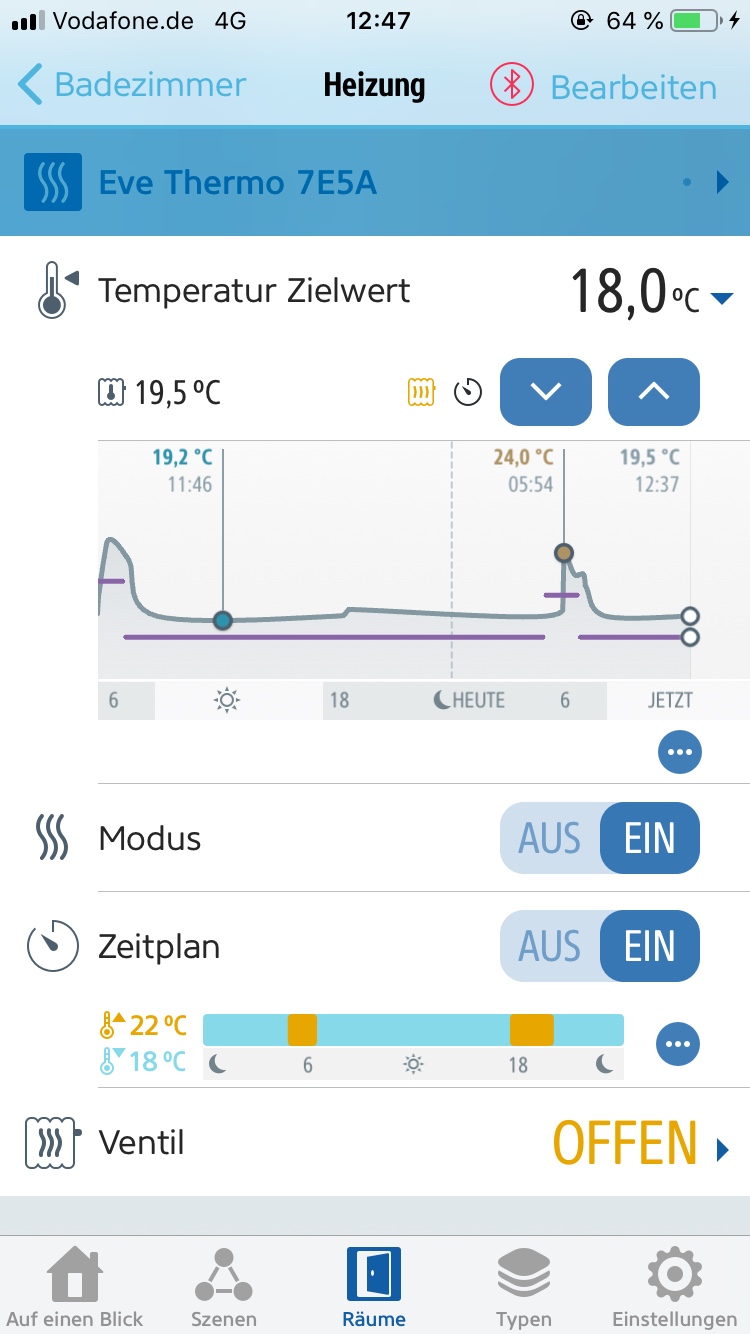
Task: Go to the Typen tab
Action: coord(524,1287)
